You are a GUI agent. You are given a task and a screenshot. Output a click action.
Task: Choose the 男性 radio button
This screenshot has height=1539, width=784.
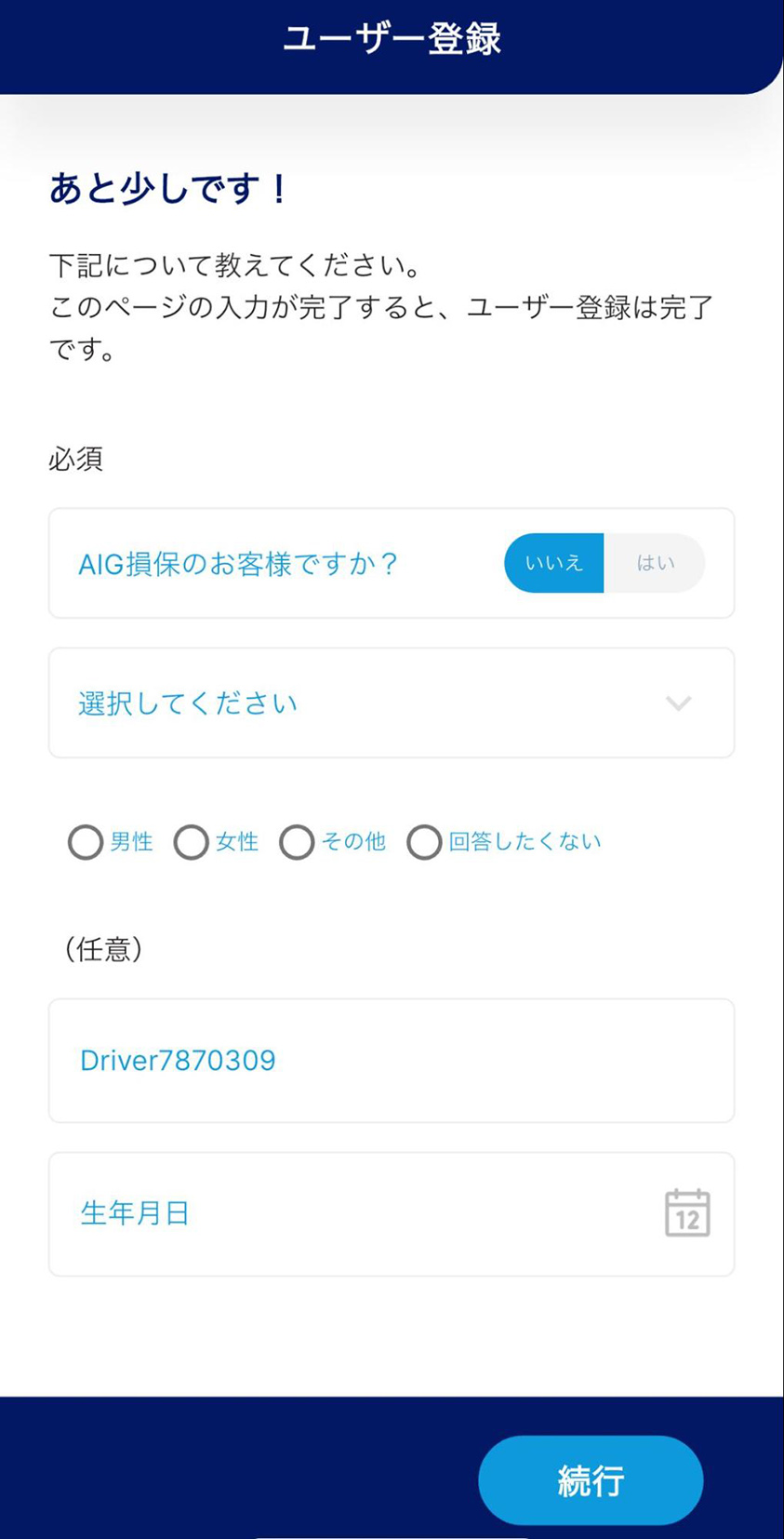pyautogui.click(x=86, y=842)
